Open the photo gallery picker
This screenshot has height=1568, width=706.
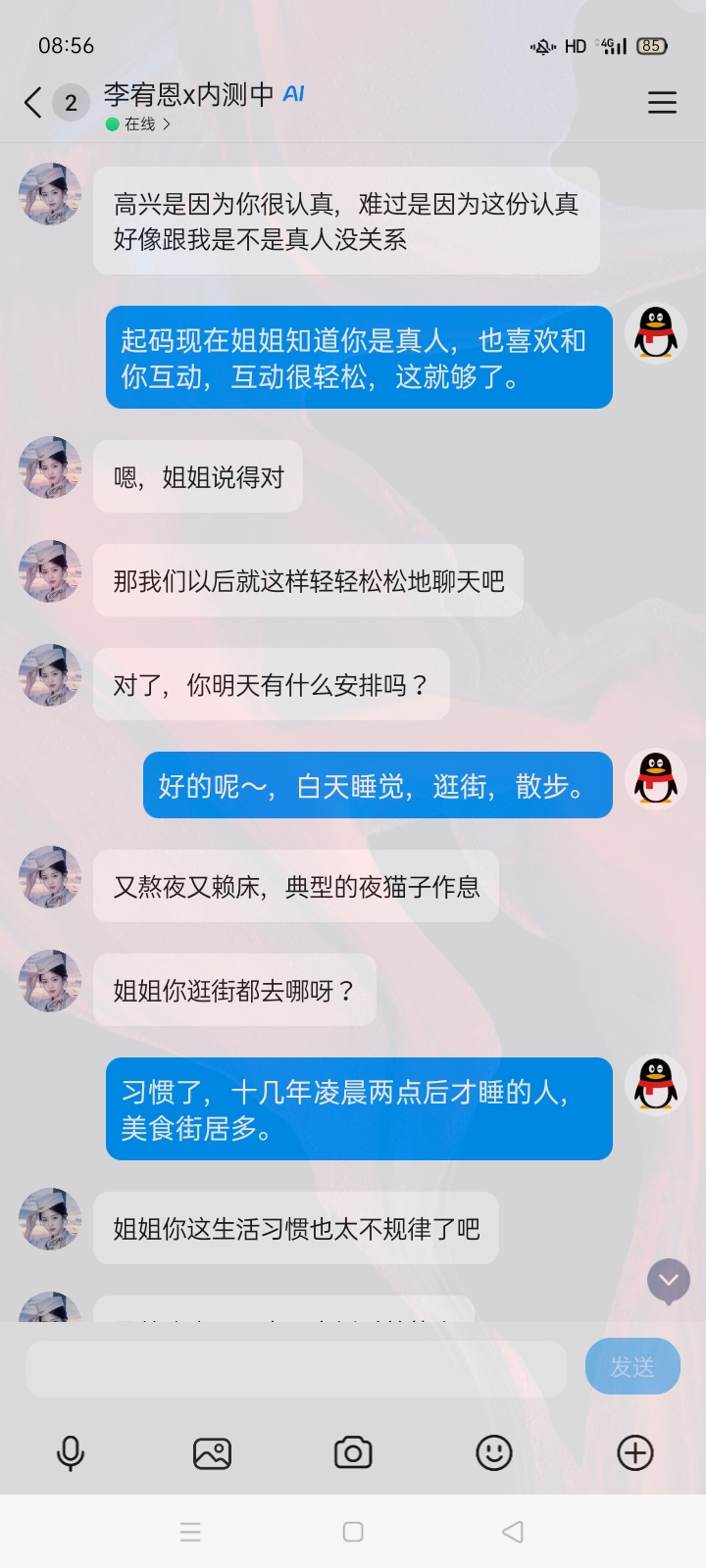pos(212,1452)
